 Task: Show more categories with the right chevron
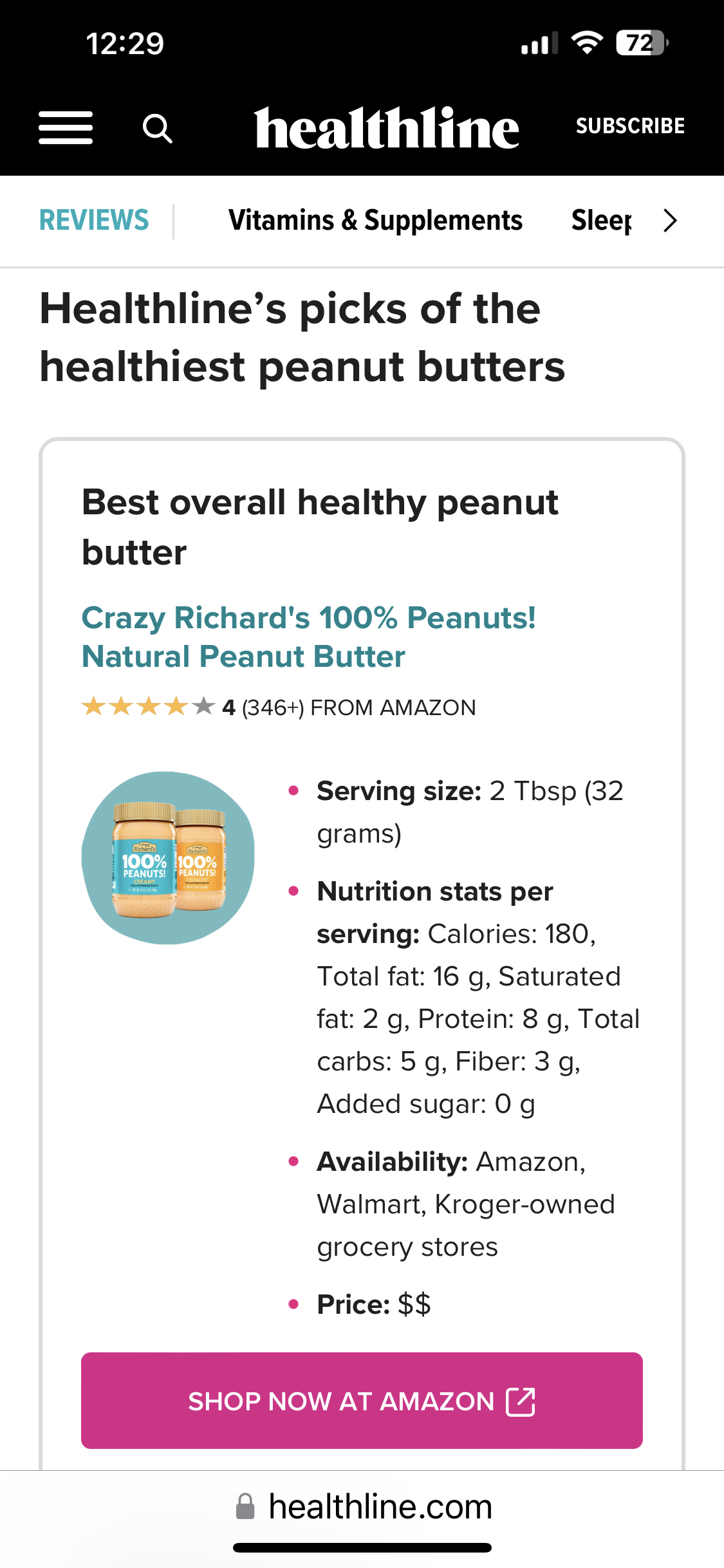click(x=670, y=220)
